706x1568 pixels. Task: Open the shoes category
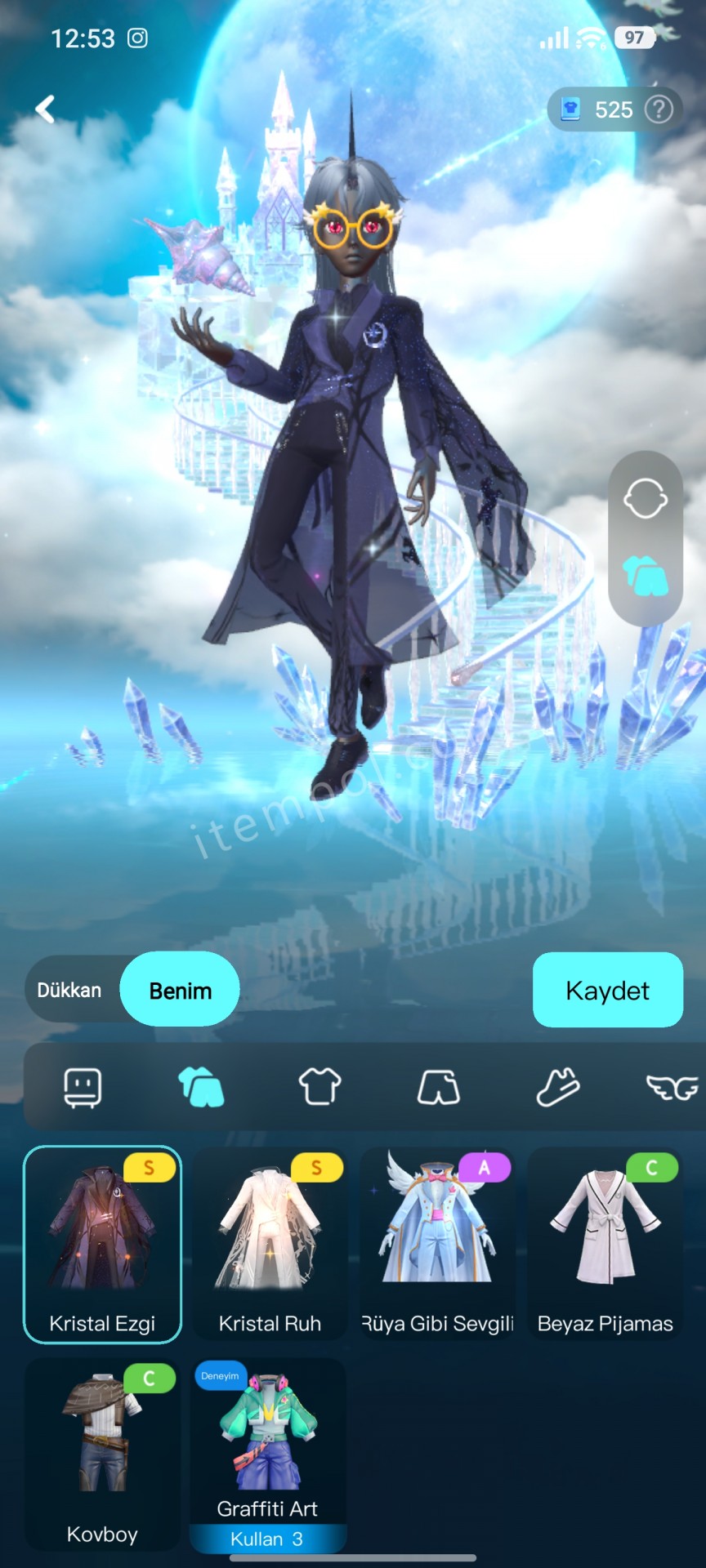[558, 1088]
